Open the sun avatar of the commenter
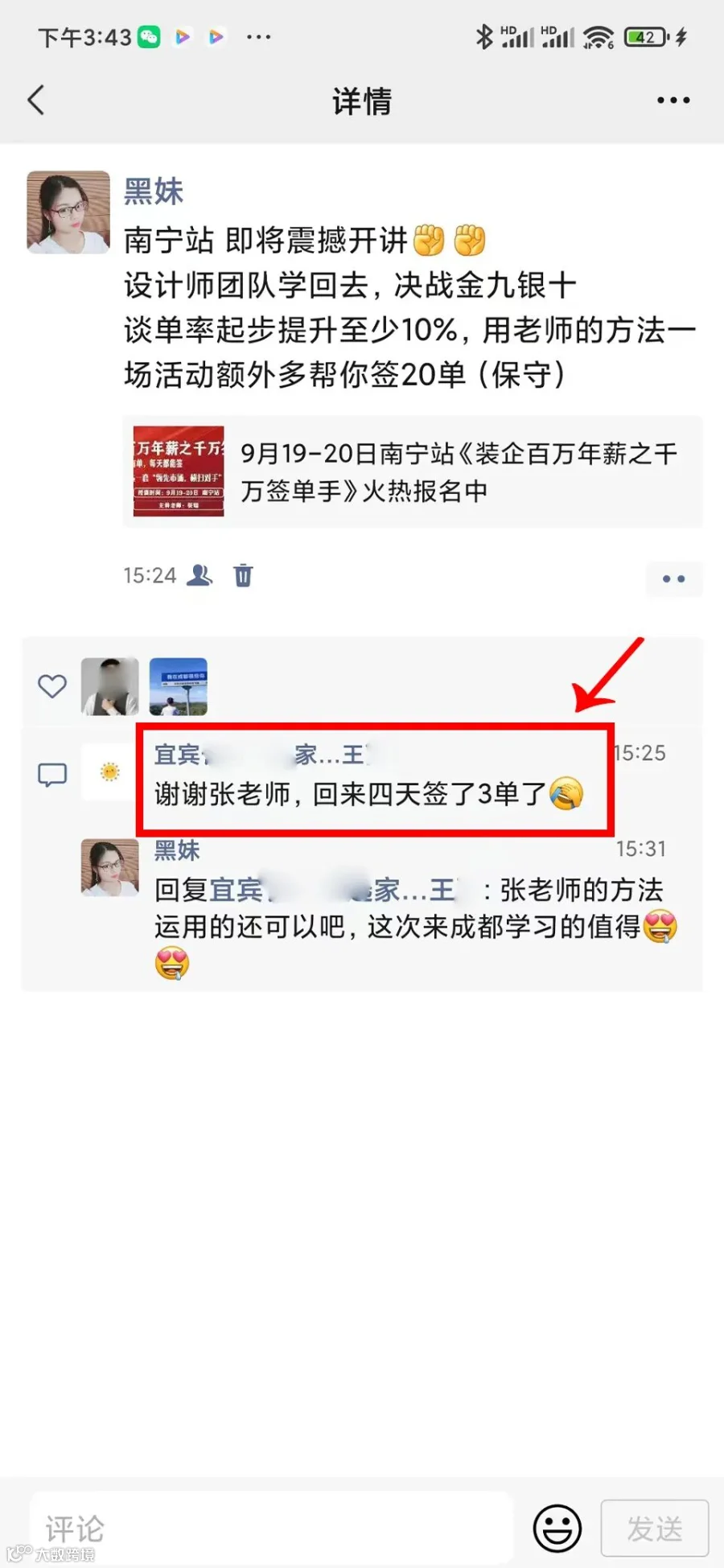This screenshot has width=724, height=1568. click(x=110, y=772)
